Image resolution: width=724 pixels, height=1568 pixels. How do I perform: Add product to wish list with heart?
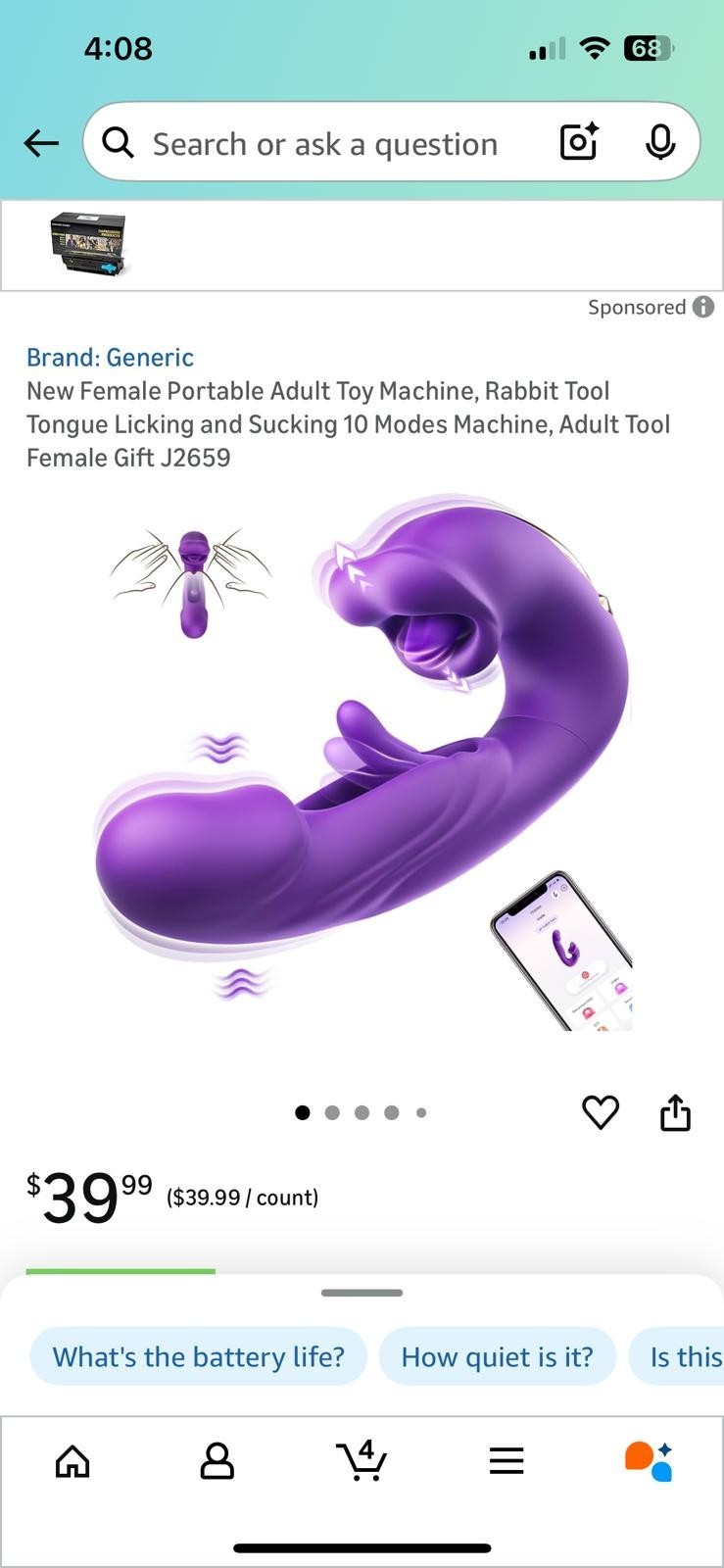pyautogui.click(x=601, y=1112)
